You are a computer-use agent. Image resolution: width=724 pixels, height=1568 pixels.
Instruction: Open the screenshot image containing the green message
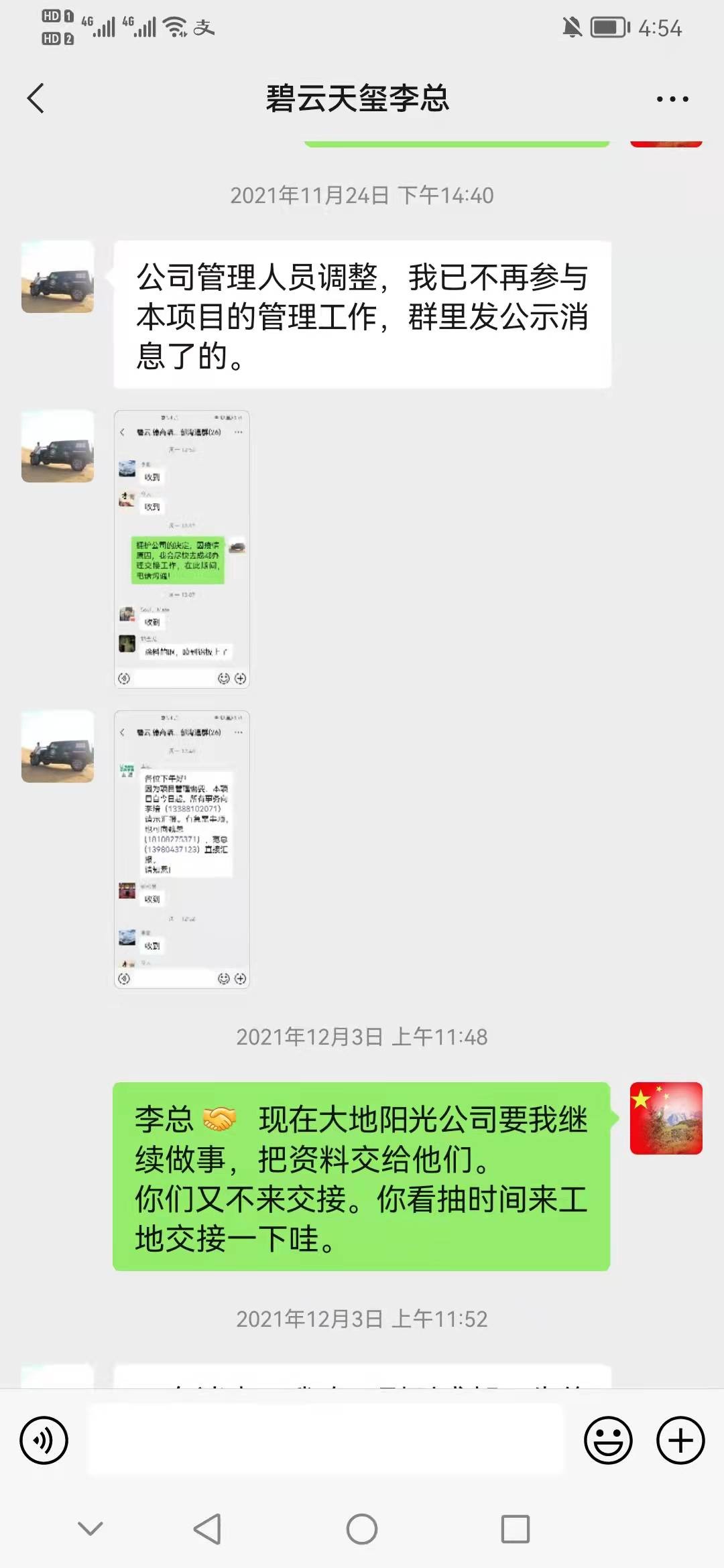tap(182, 549)
